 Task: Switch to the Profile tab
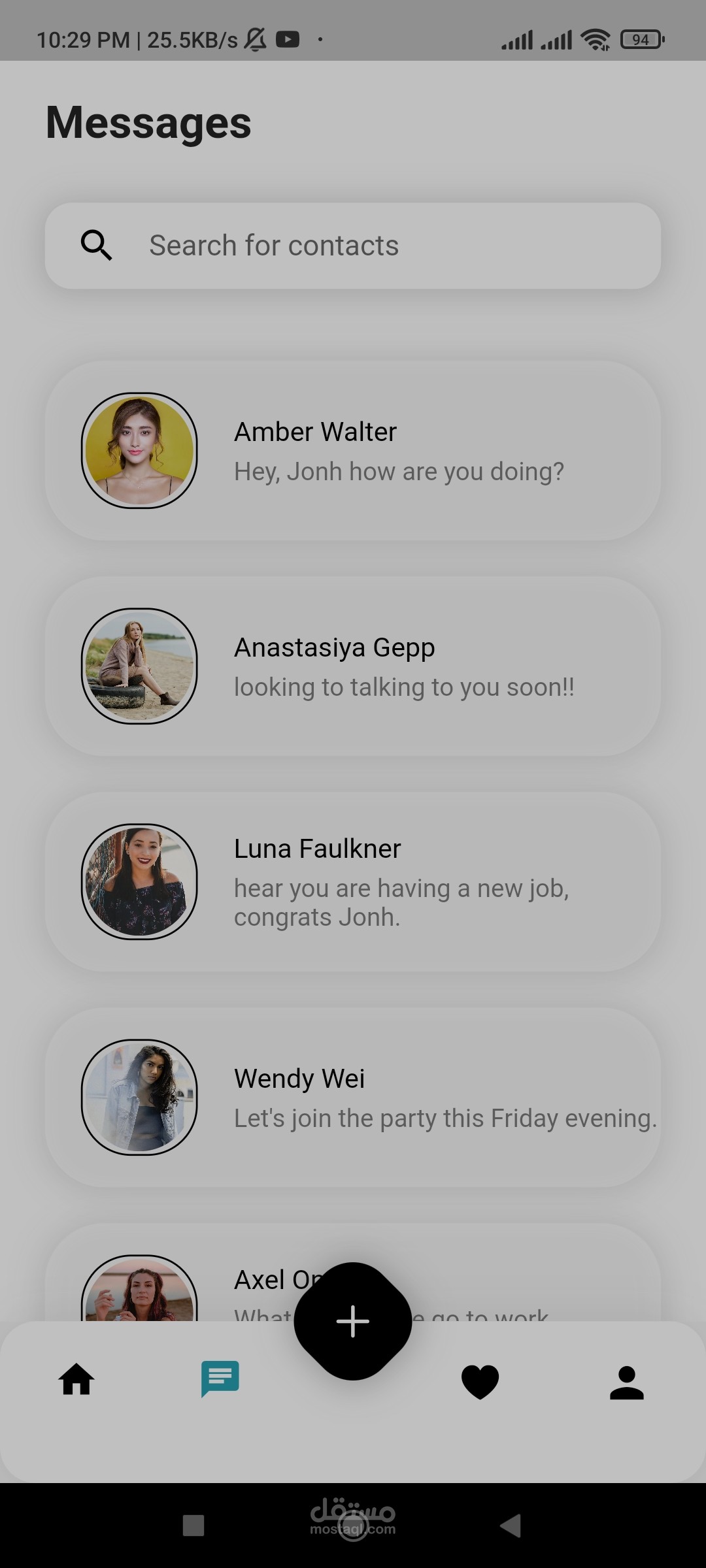(x=627, y=1382)
